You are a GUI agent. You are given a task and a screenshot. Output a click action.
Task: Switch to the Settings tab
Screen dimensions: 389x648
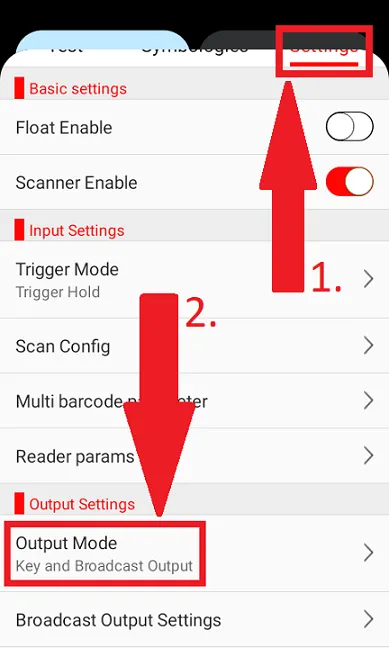(324, 50)
